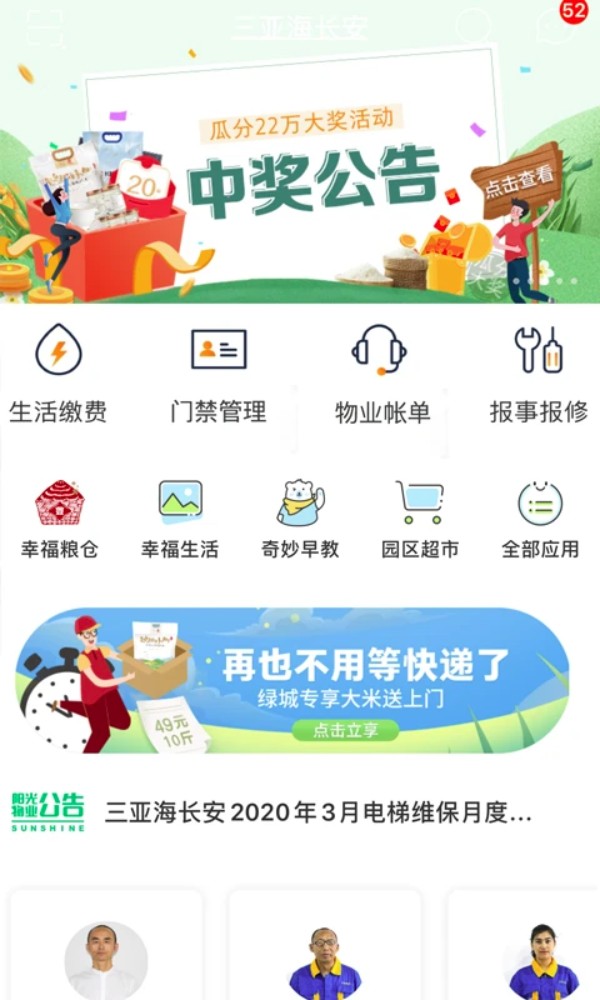Open the 幸福粮仓 app

click(59, 518)
